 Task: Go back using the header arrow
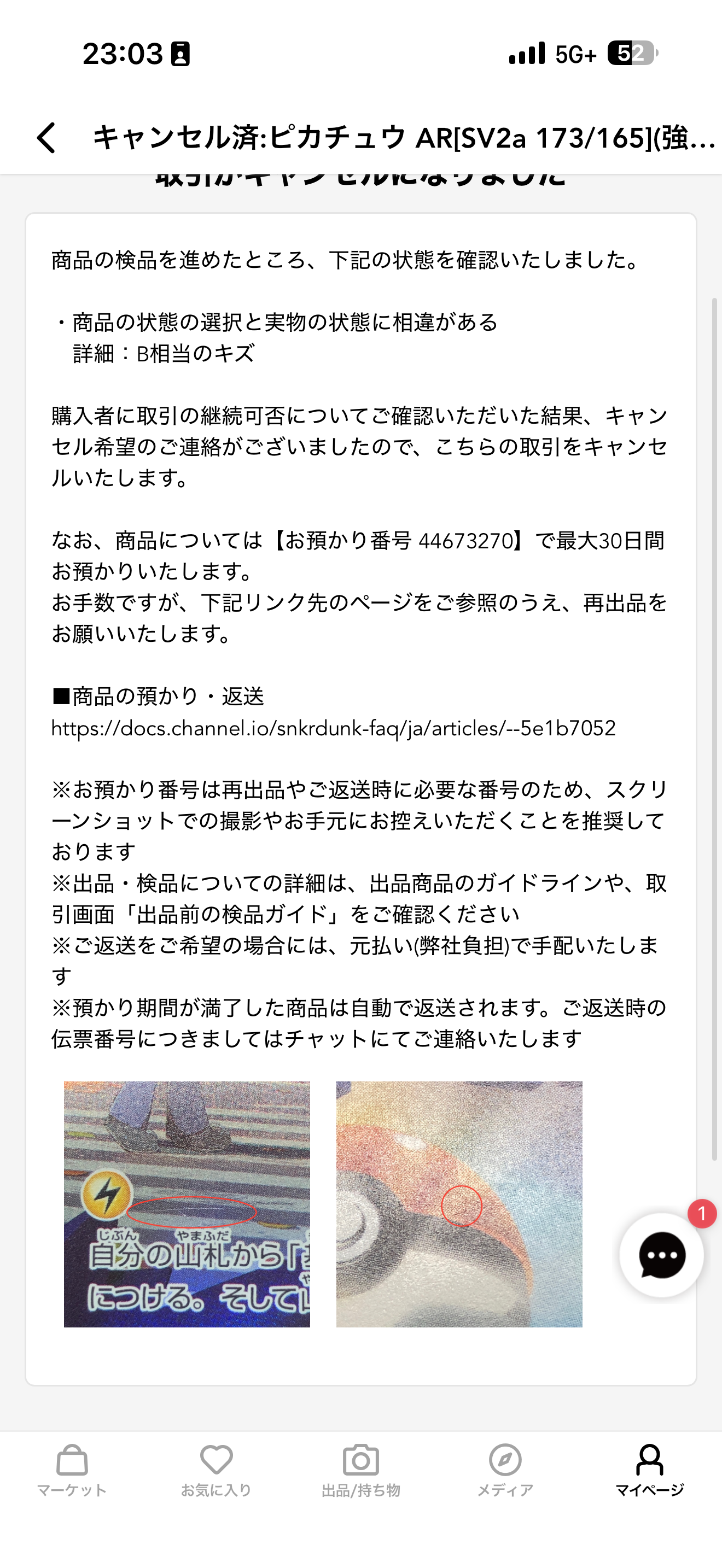point(47,138)
